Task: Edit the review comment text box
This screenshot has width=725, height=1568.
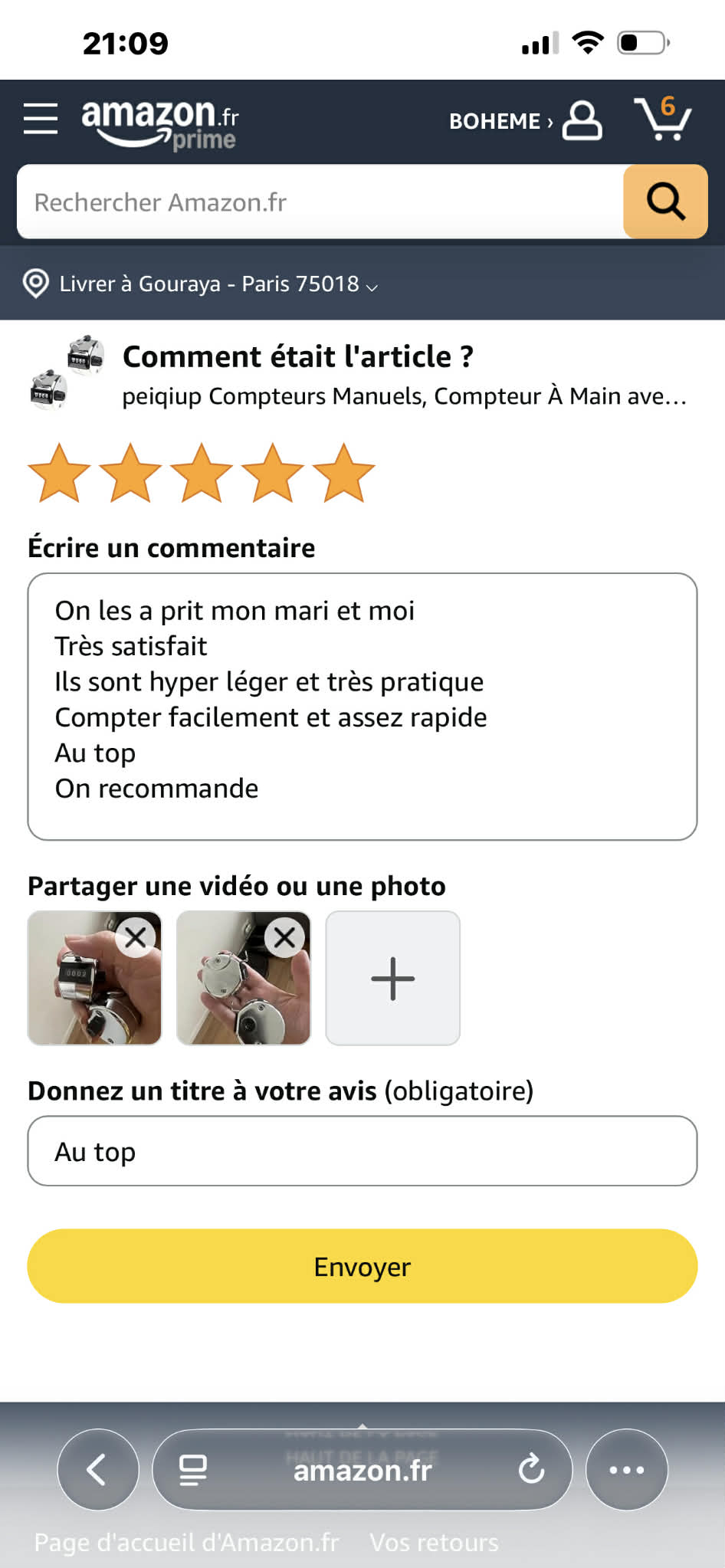Action: click(362, 706)
